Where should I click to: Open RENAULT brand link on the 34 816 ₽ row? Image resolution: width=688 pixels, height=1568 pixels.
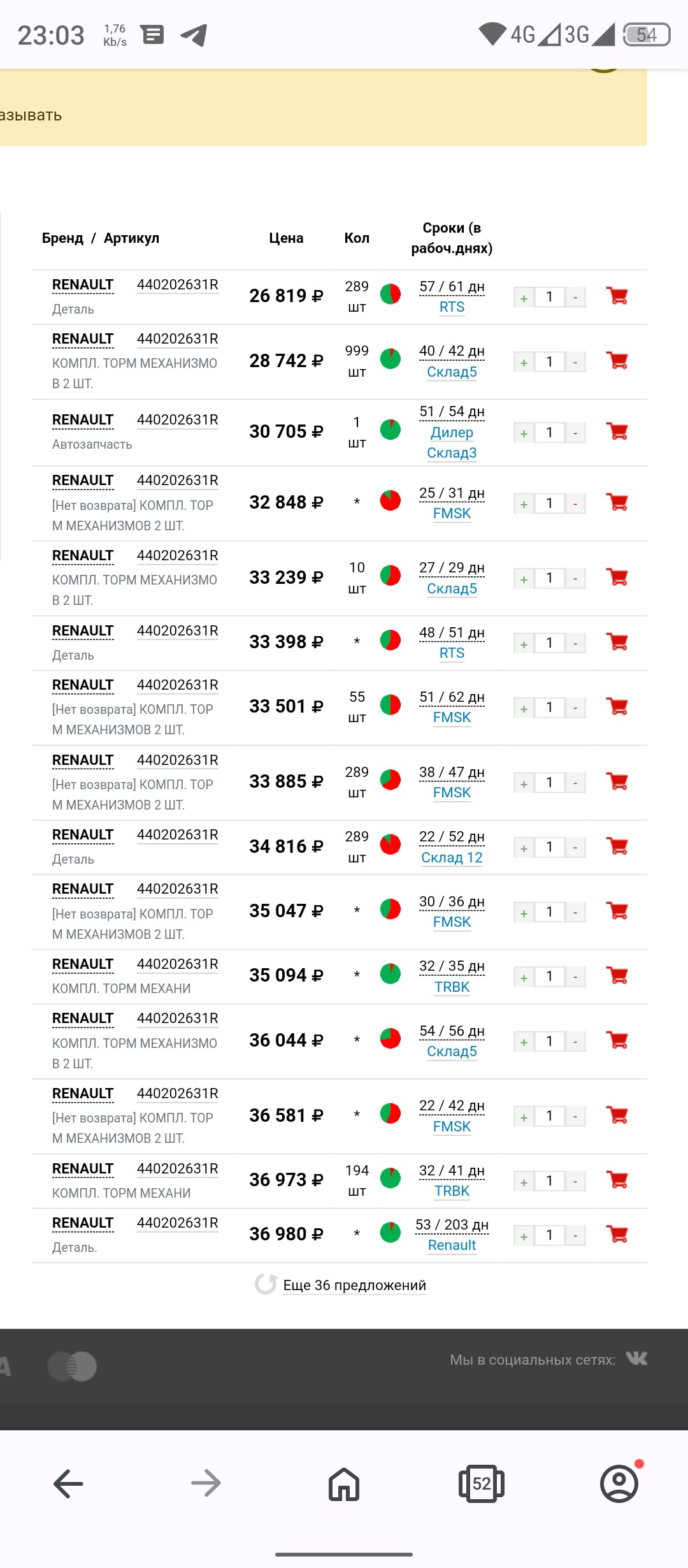coord(83,835)
